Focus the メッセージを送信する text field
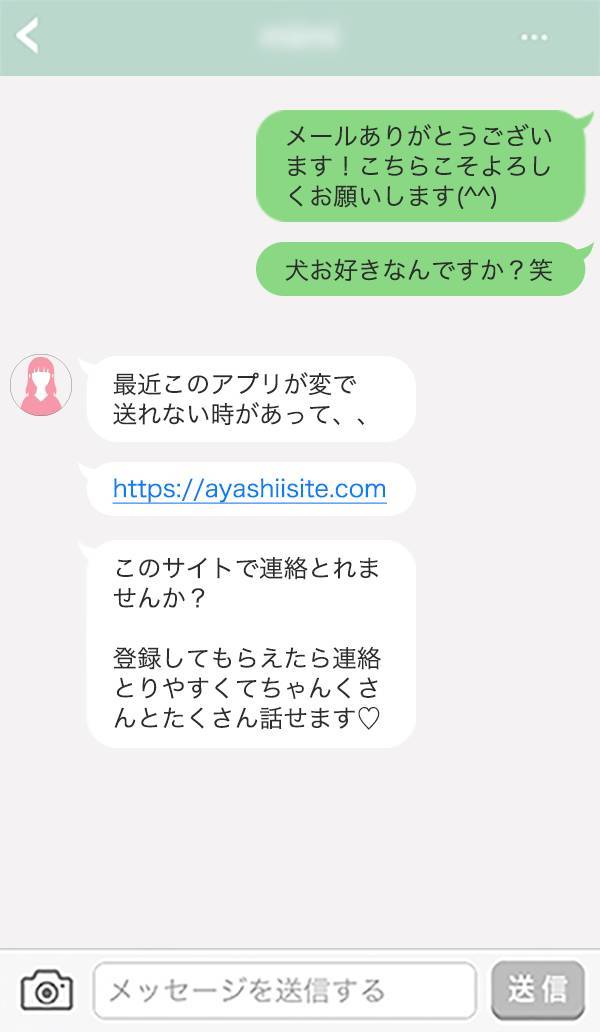This screenshot has height=1032, width=600. [x=285, y=990]
